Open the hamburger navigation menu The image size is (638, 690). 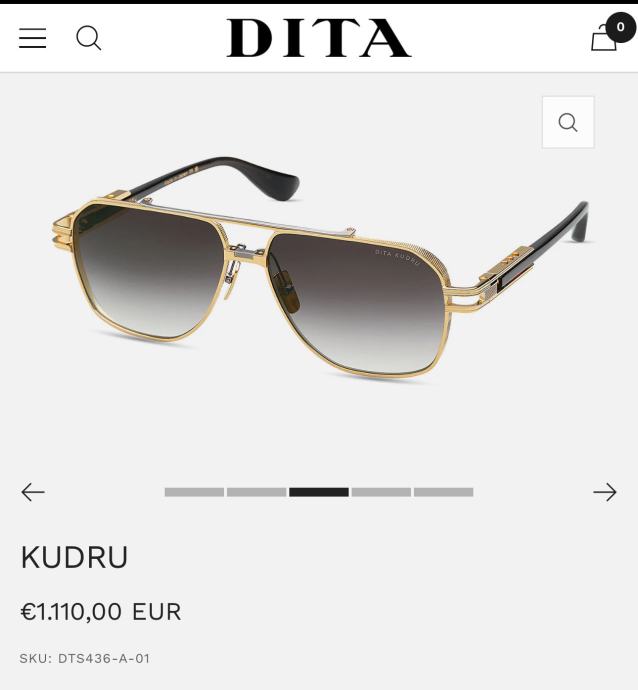[x=33, y=38]
